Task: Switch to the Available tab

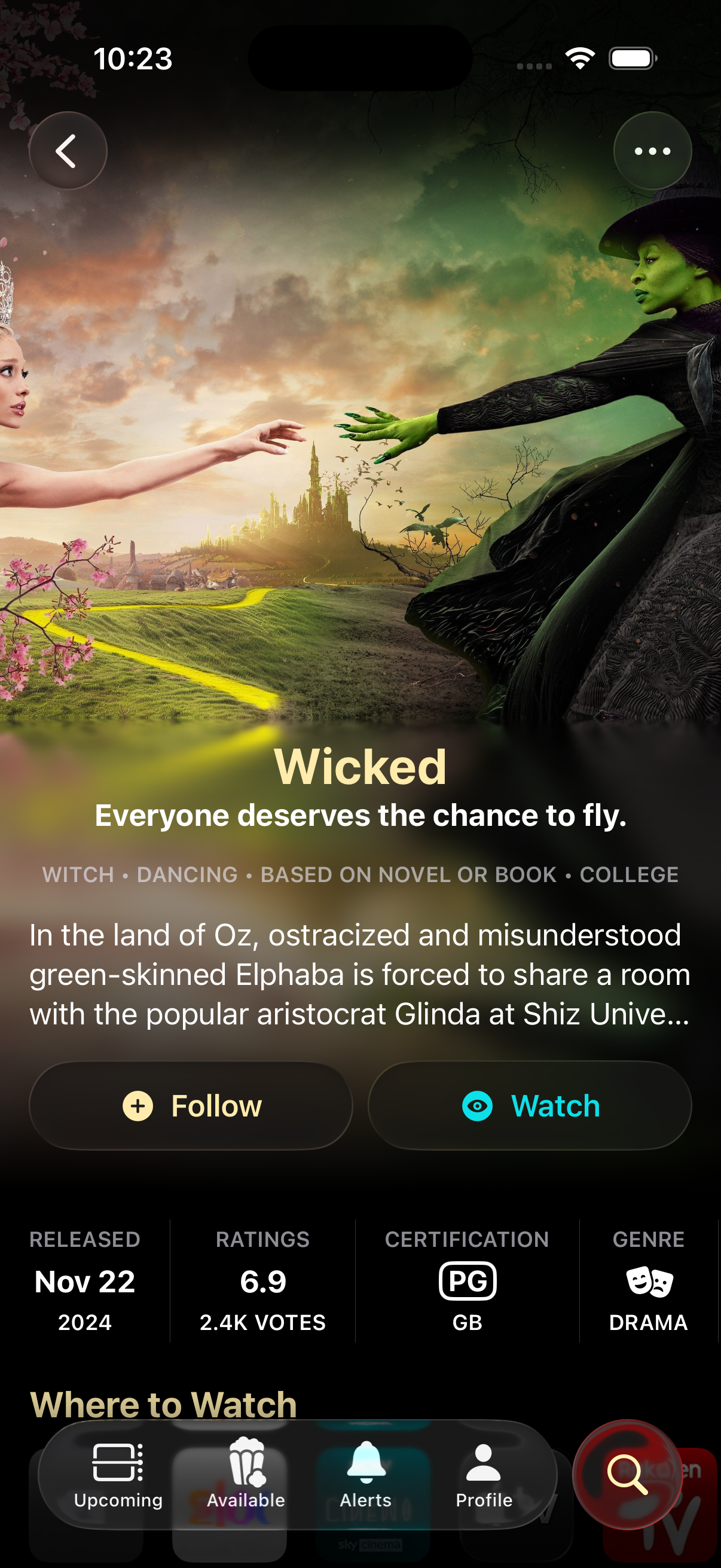Action: click(x=246, y=1474)
